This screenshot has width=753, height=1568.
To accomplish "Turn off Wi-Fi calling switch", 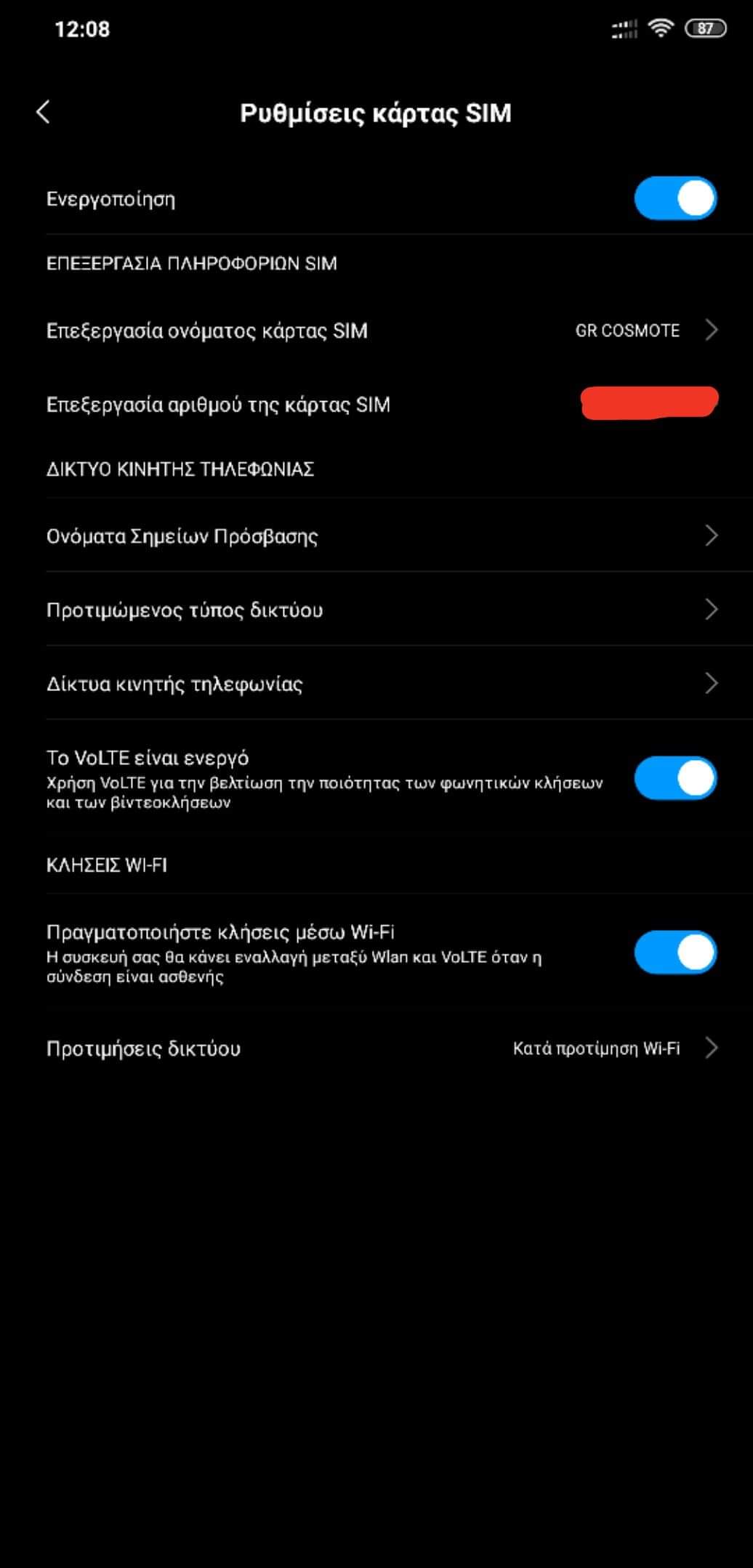I will point(675,952).
